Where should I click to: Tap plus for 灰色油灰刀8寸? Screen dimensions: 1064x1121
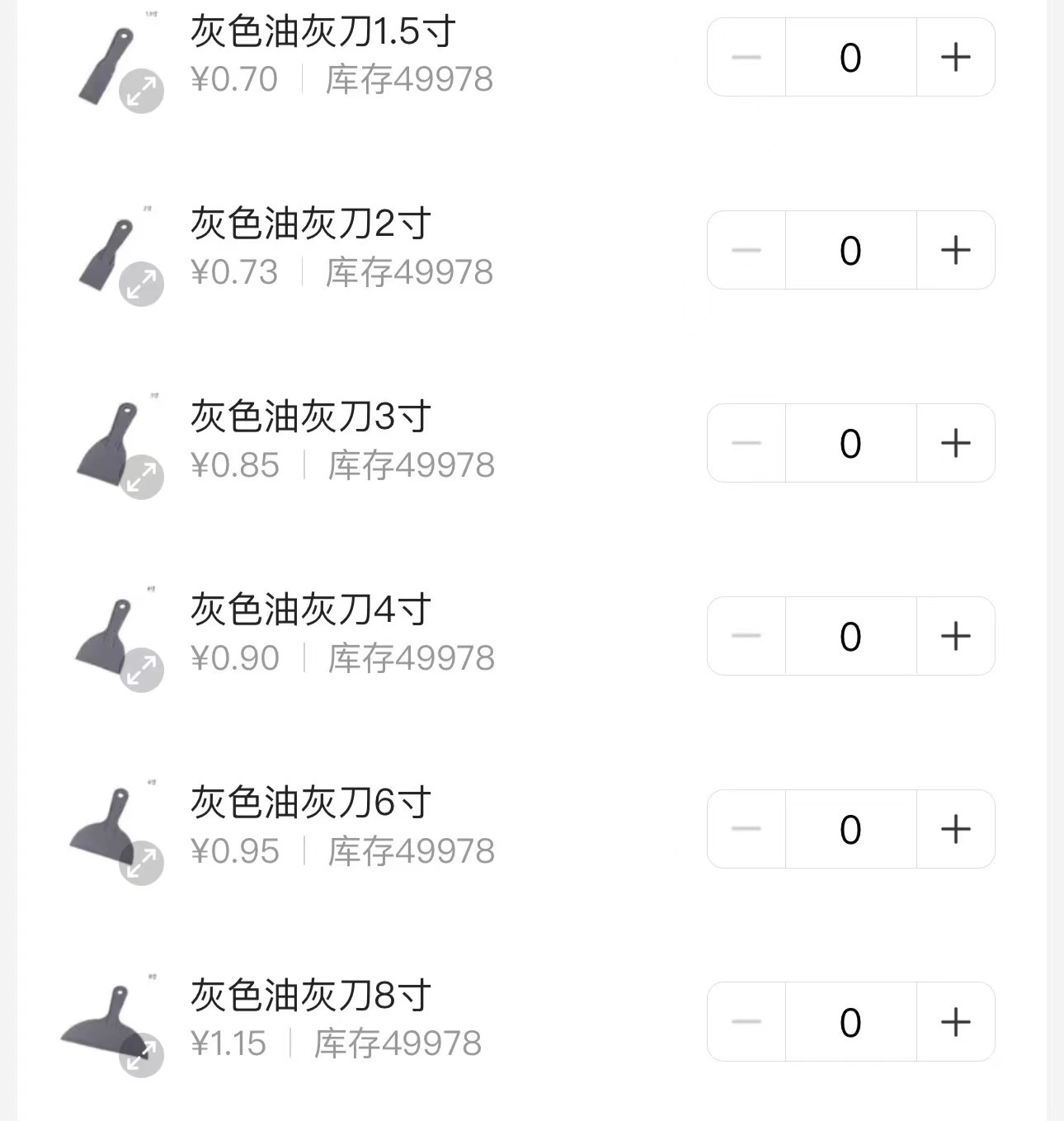[x=955, y=1022]
